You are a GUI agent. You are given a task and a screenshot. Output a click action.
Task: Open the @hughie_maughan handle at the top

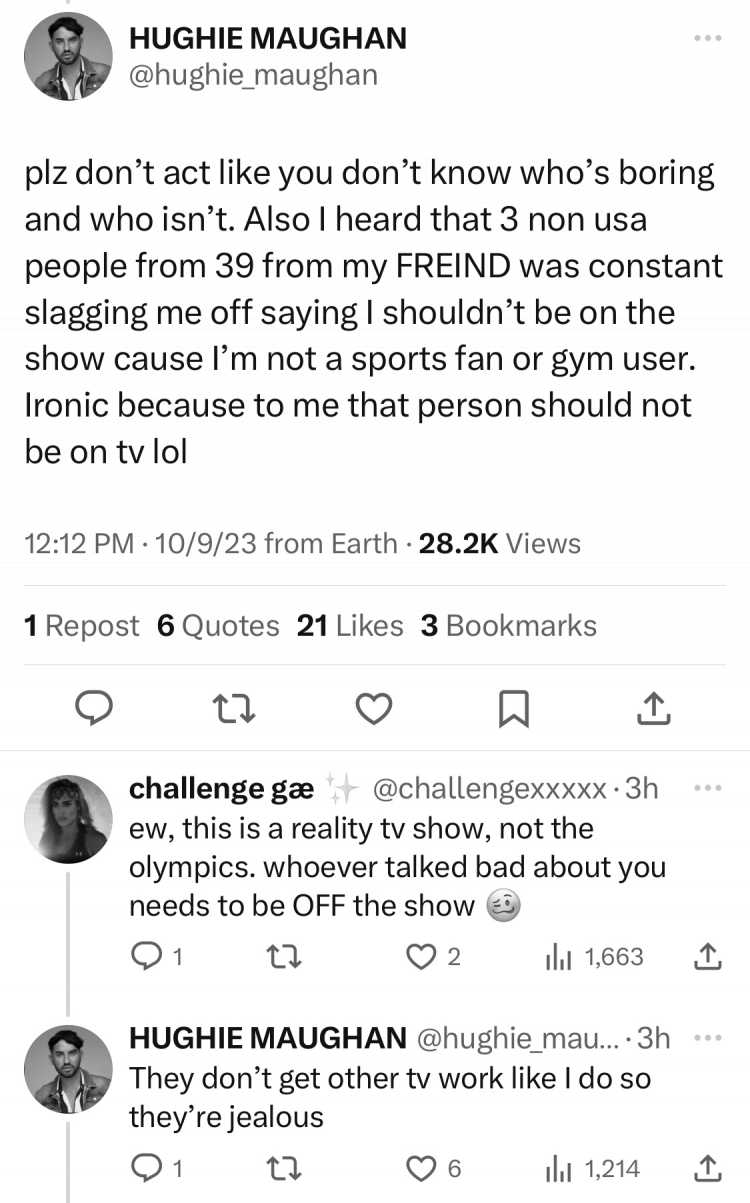(253, 74)
